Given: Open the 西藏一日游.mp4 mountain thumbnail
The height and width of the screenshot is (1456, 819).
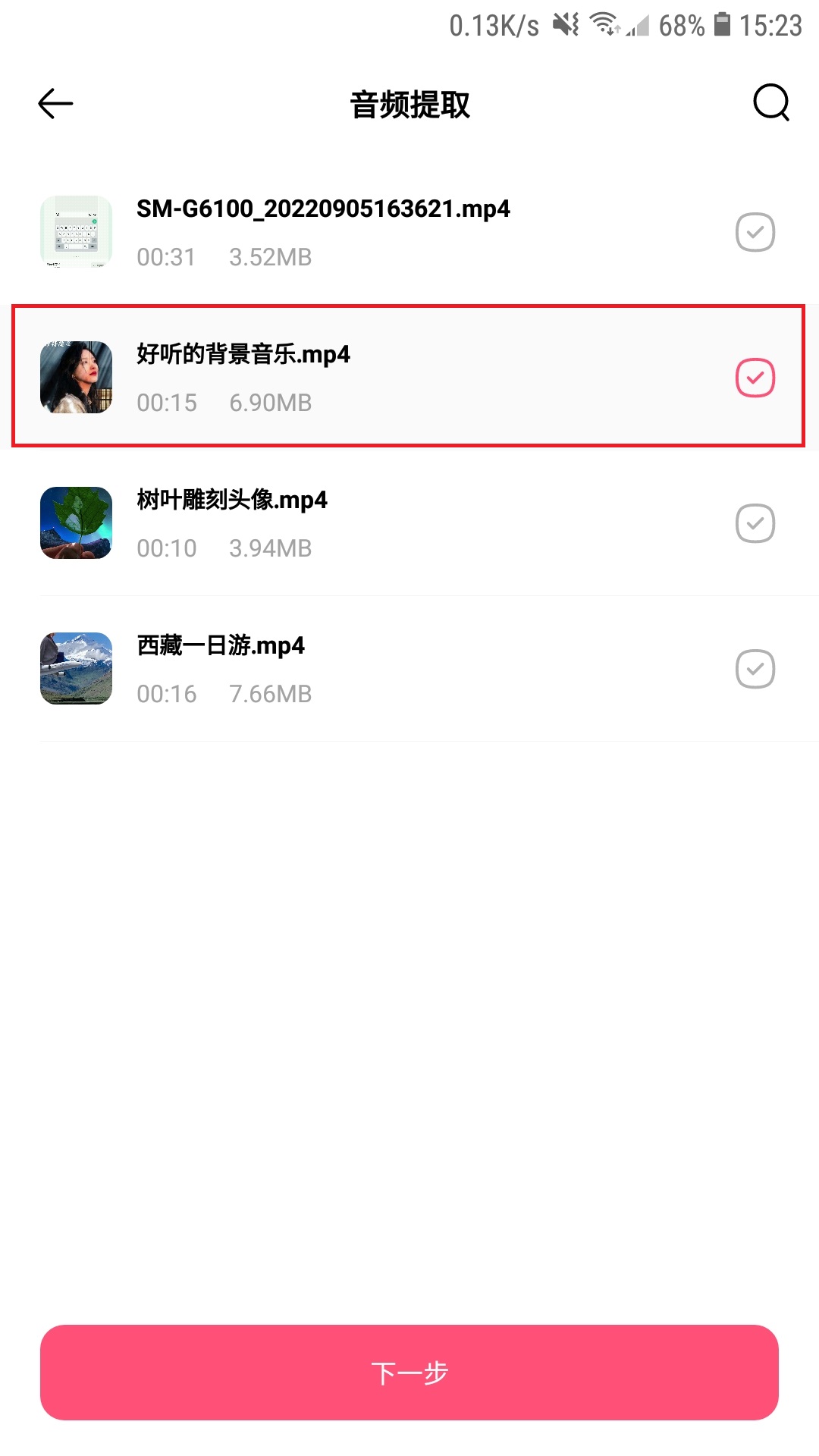Looking at the screenshot, I should click(75, 668).
